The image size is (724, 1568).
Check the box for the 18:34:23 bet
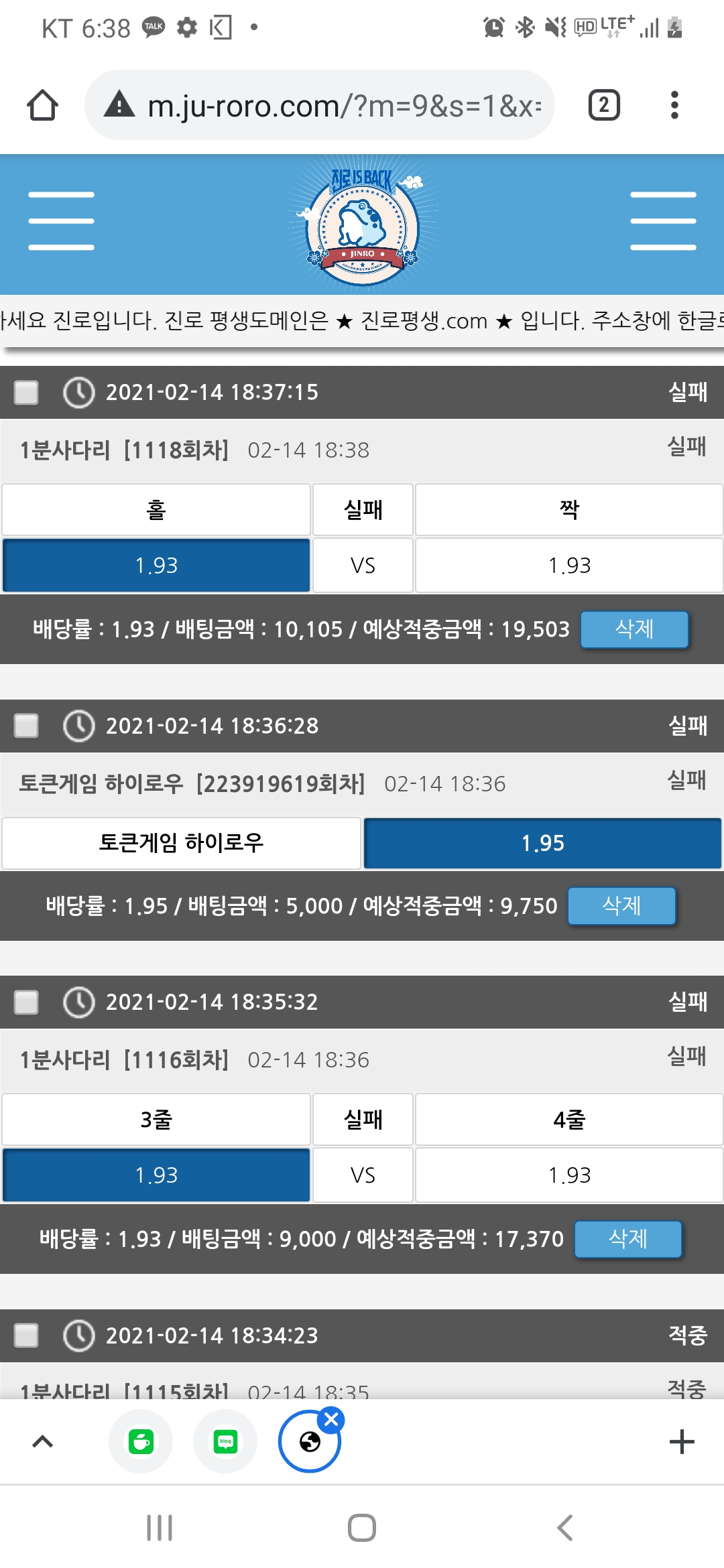(27, 1335)
